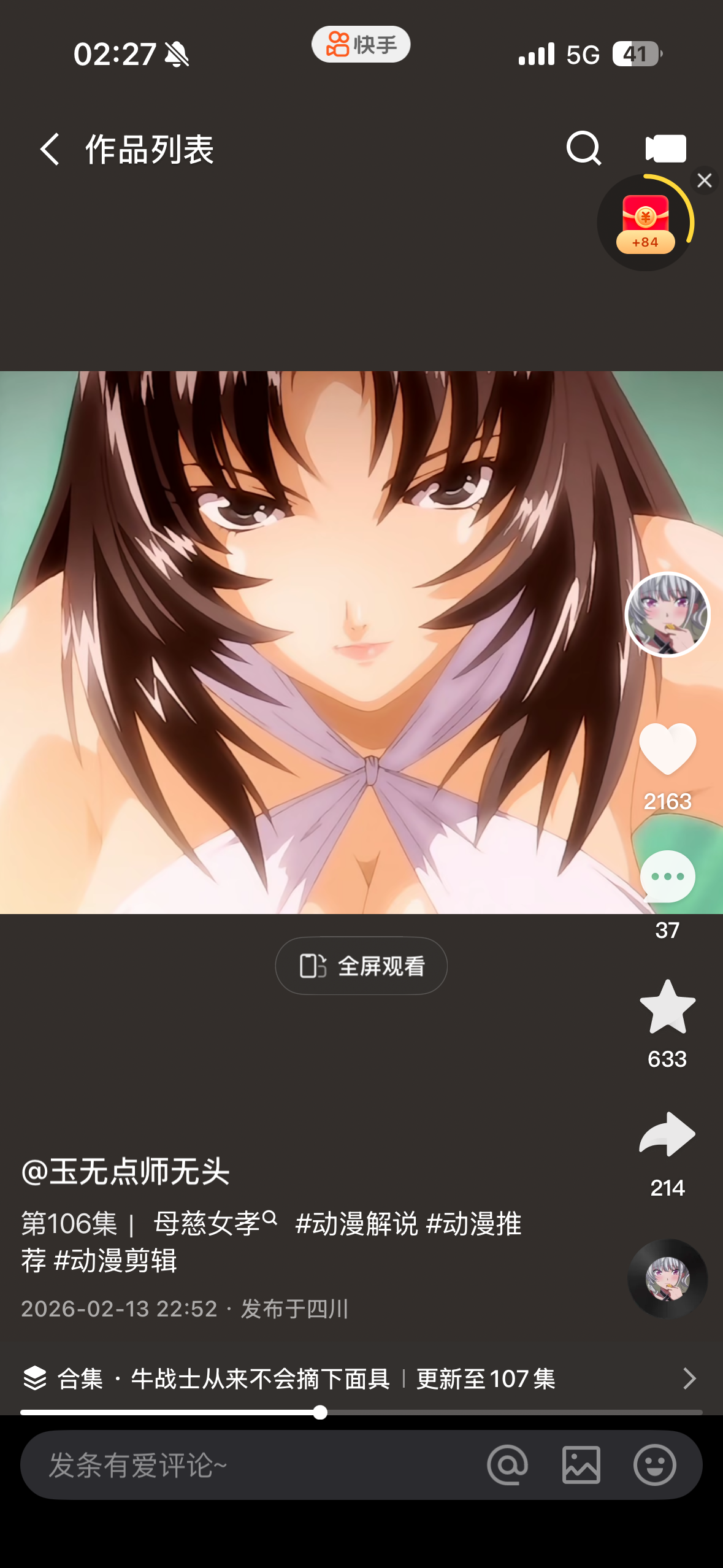The width and height of the screenshot is (723, 1568).
Task: Open the #动漫解说 hashtag
Action: click(x=356, y=1223)
